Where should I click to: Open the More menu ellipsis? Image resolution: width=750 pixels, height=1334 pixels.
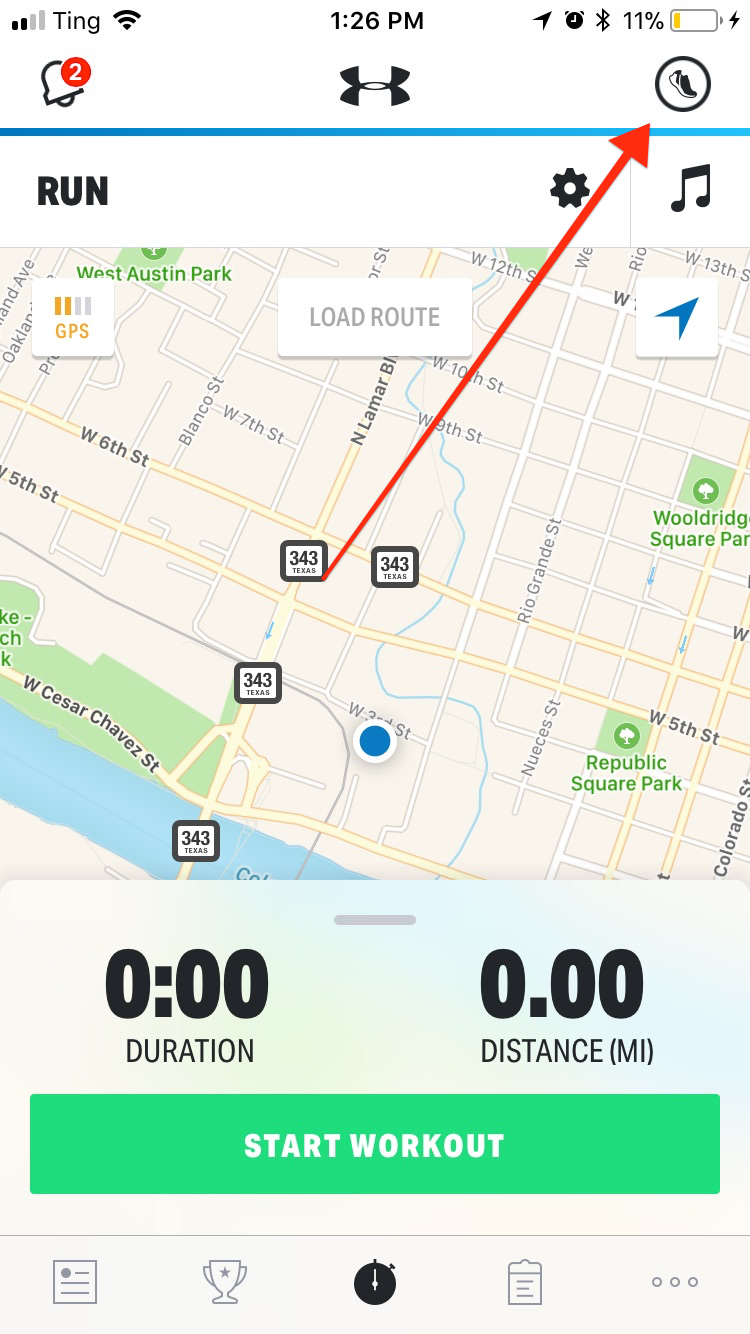pyautogui.click(x=673, y=1281)
